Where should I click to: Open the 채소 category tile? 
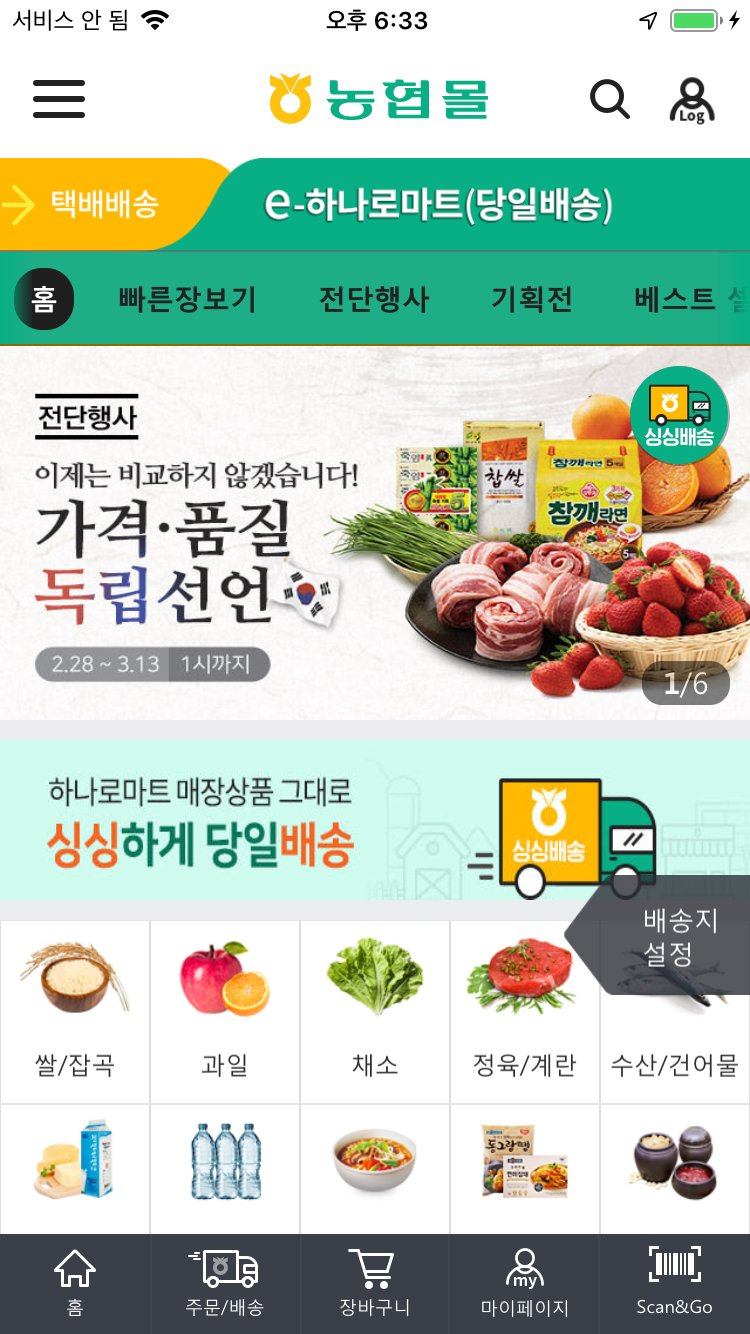pos(375,1010)
